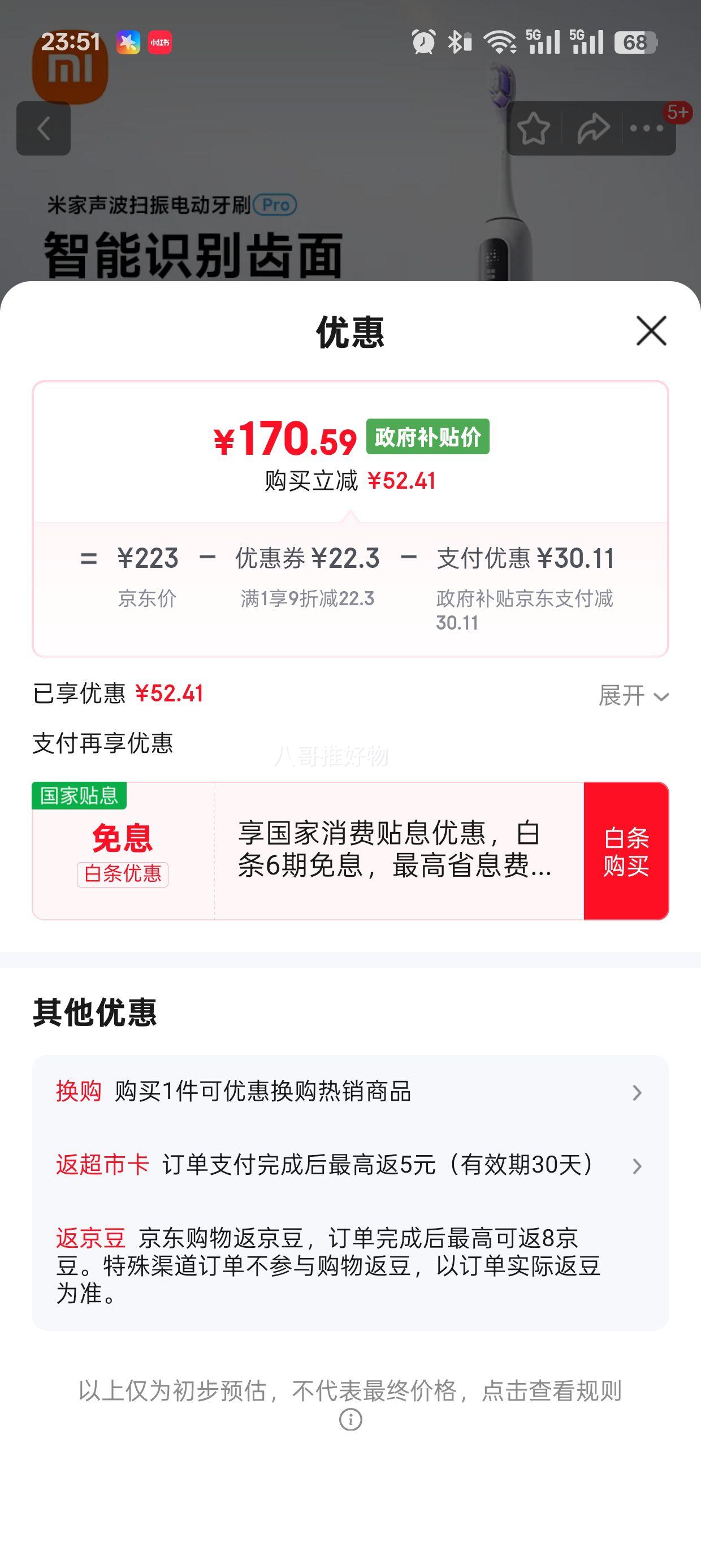Viewport: 701px width, 1568px height.
Task: Tap the back arrow to exit
Action: tap(43, 128)
